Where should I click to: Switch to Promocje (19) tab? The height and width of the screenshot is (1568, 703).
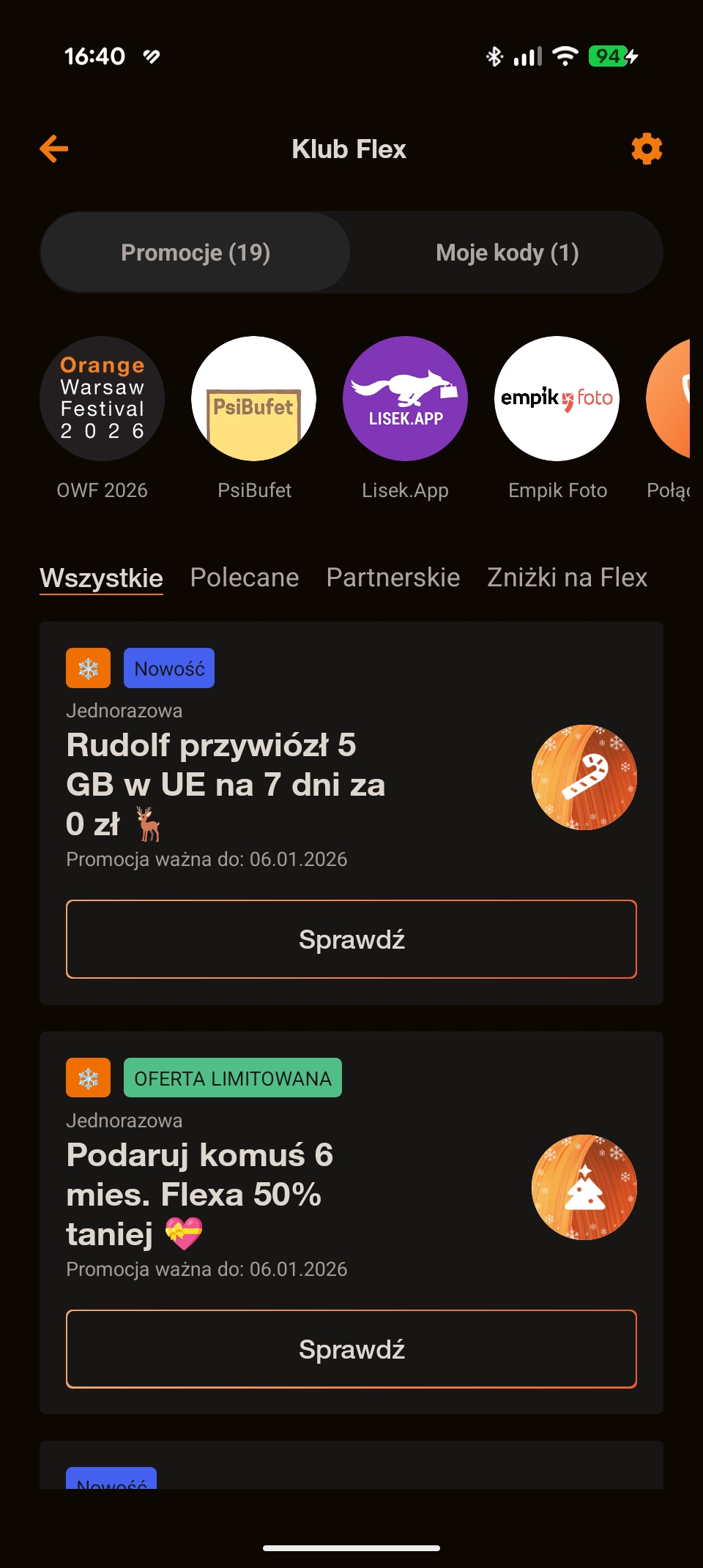196,253
